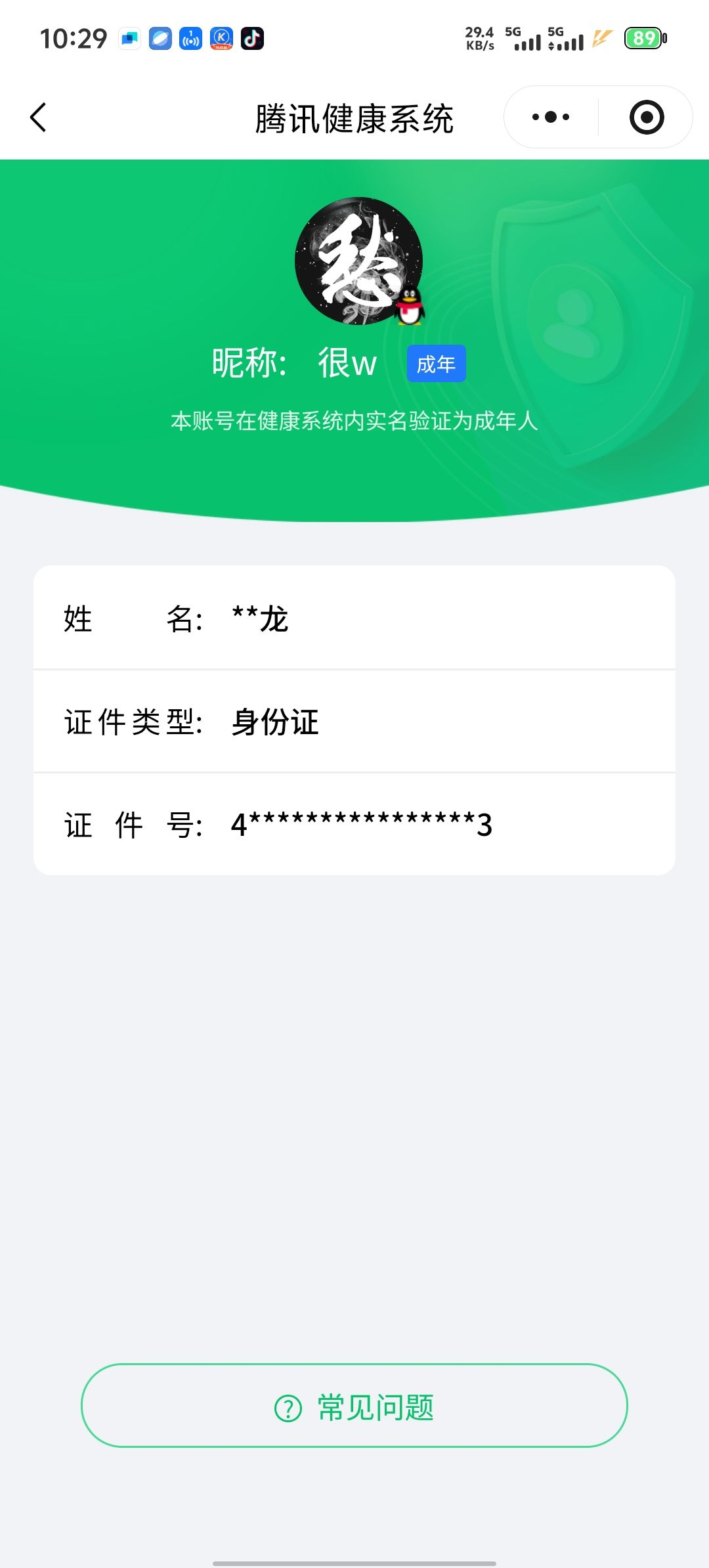
Task: Tap the battery indicator showing 89
Action: click(x=643, y=39)
